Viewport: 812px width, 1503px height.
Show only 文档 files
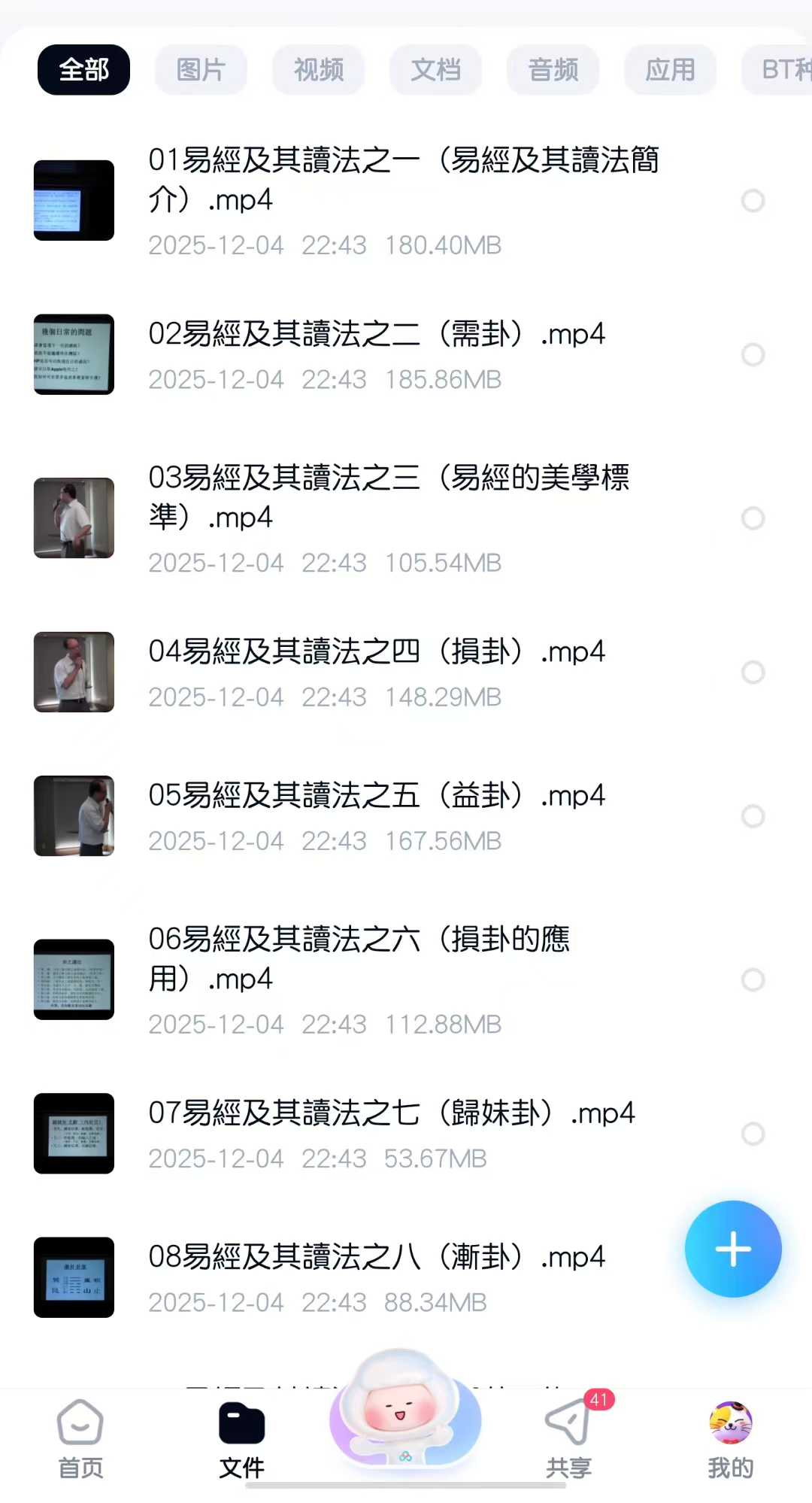(x=435, y=70)
